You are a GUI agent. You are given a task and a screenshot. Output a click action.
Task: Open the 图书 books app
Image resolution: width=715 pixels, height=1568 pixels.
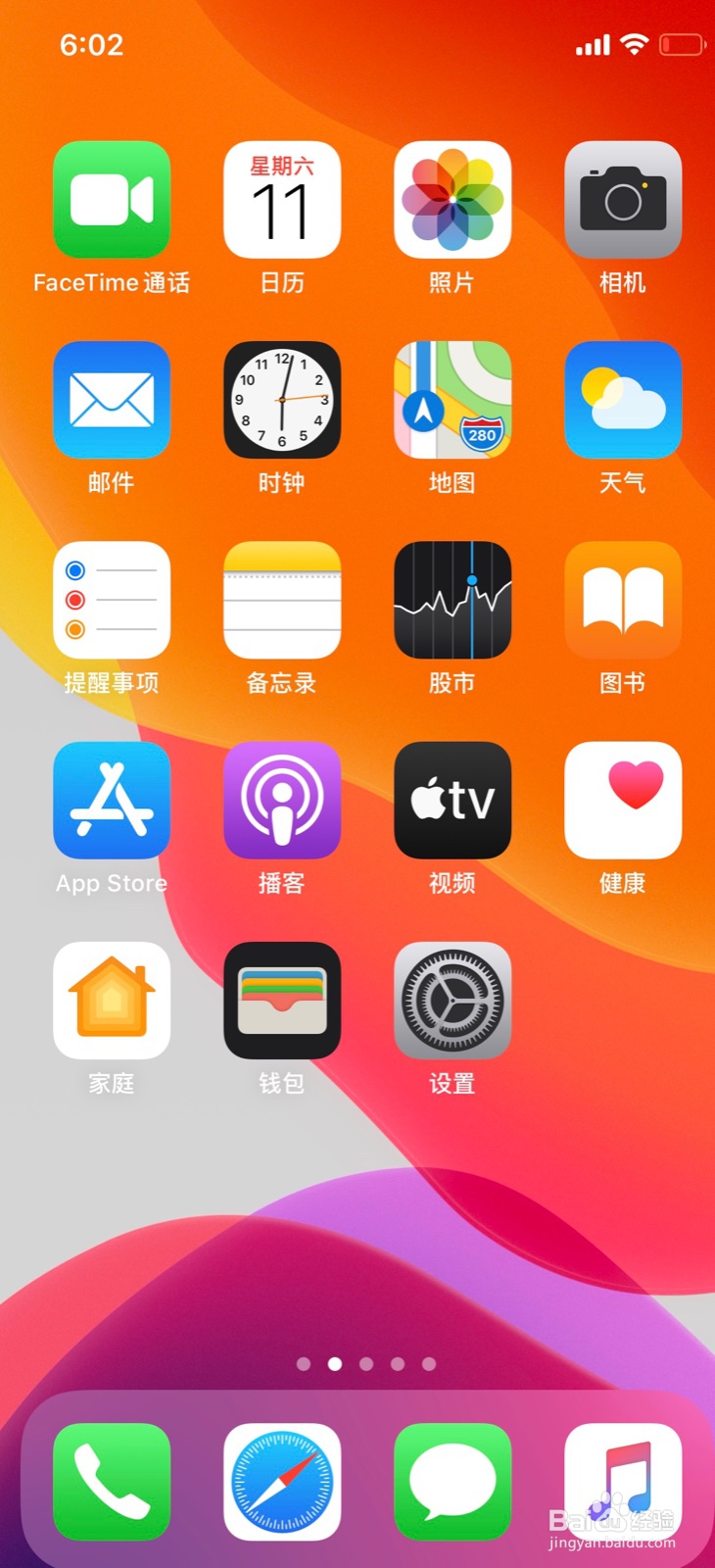(x=622, y=600)
